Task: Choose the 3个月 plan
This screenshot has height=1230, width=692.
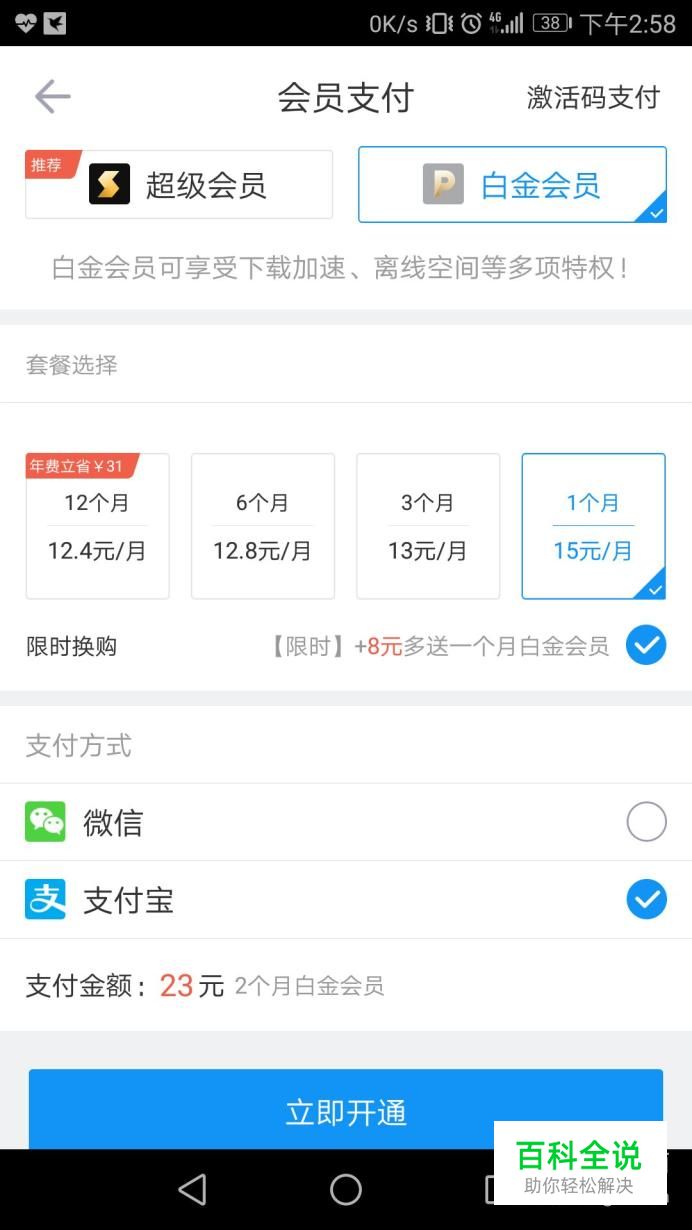Action: 428,526
